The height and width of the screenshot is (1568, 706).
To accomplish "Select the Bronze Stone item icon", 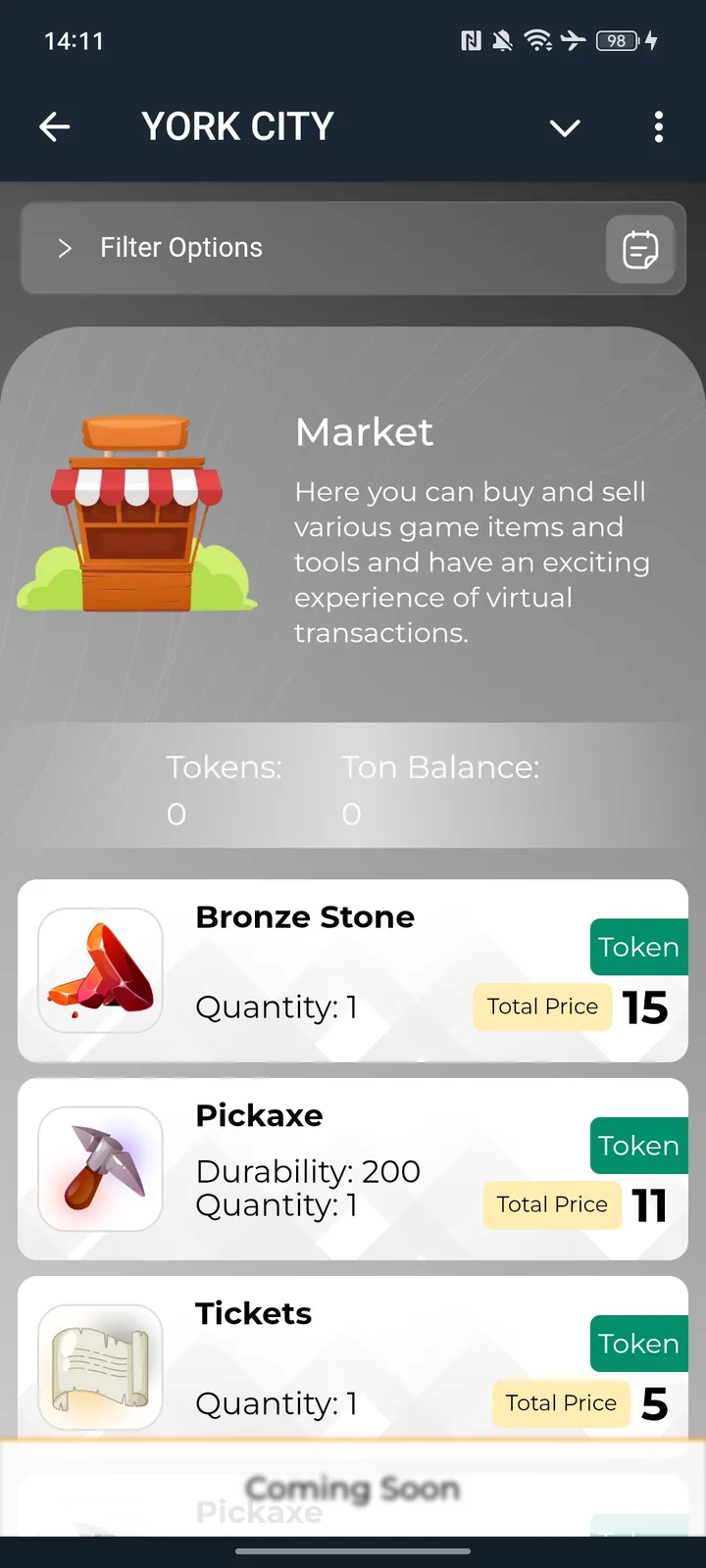I will 100,970.
